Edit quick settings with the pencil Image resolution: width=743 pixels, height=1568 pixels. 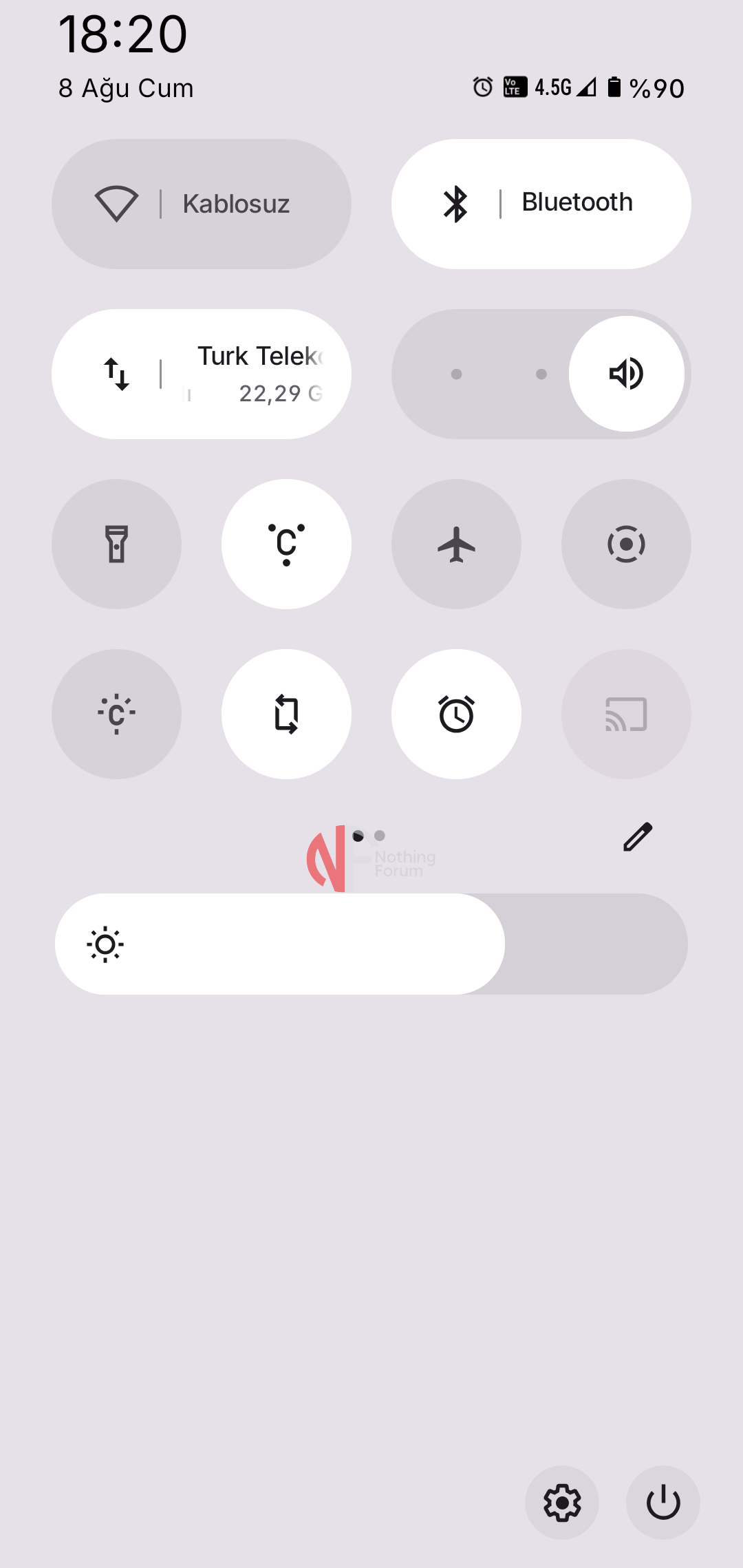(637, 836)
